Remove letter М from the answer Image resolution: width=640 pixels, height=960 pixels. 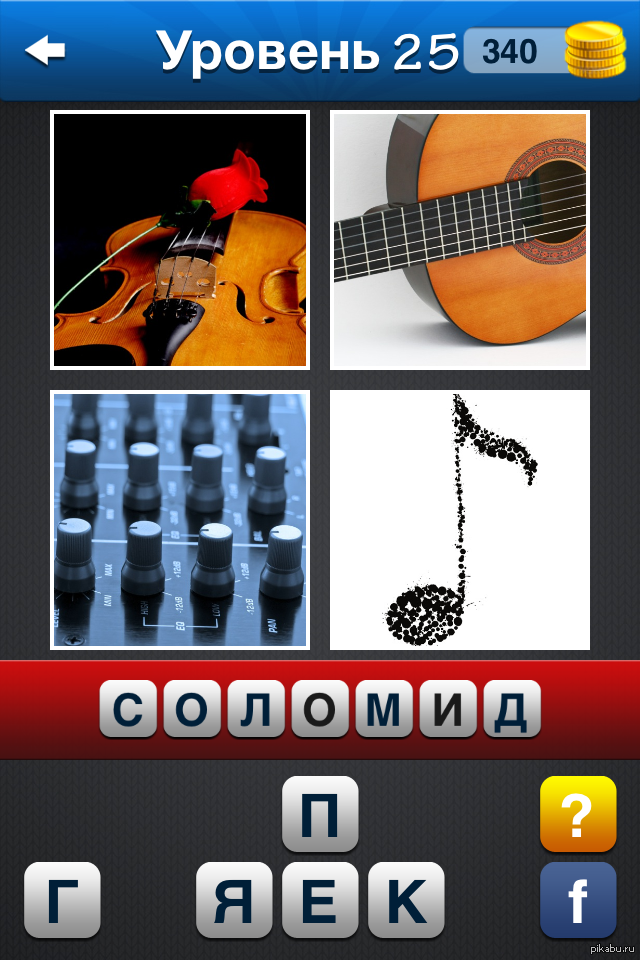tap(384, 709)
